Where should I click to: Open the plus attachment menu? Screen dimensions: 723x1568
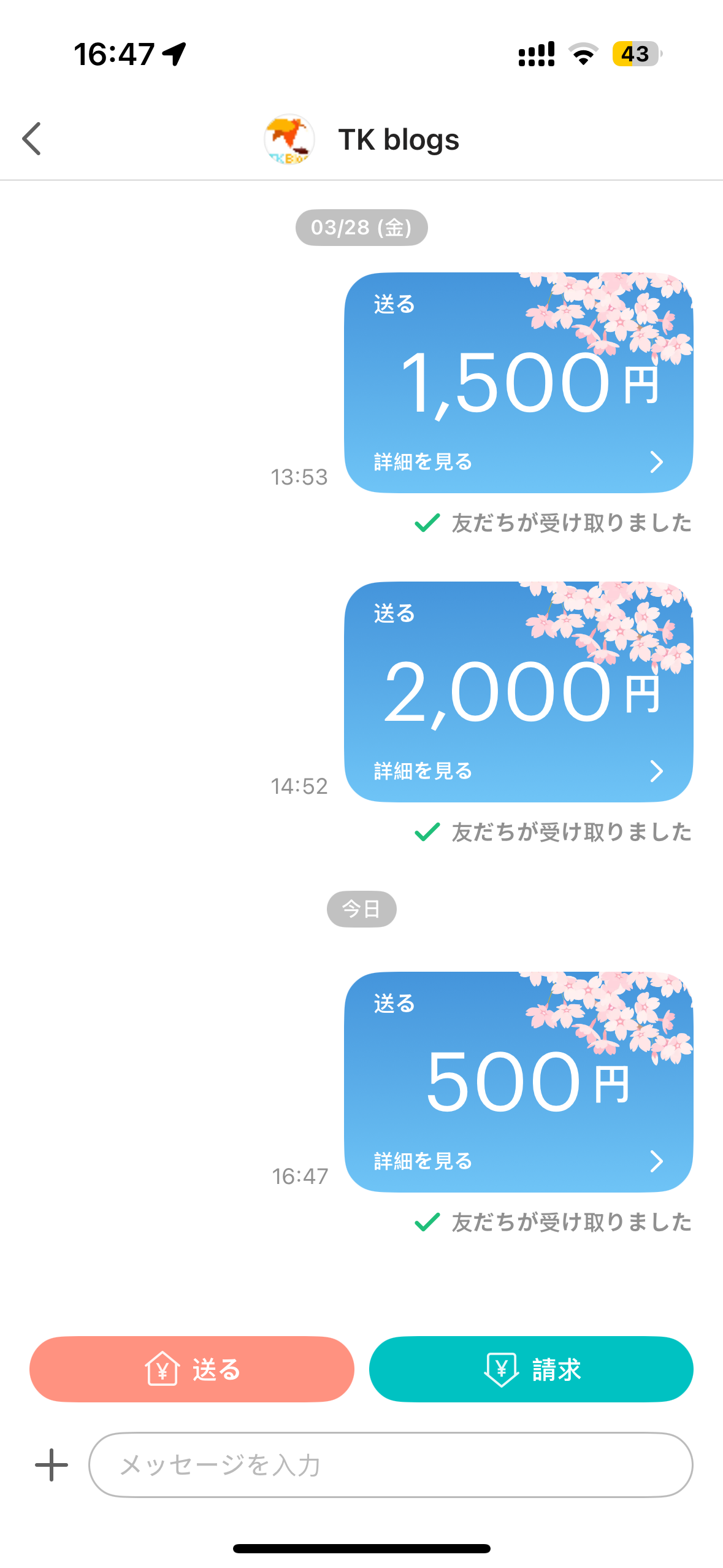52,1465
